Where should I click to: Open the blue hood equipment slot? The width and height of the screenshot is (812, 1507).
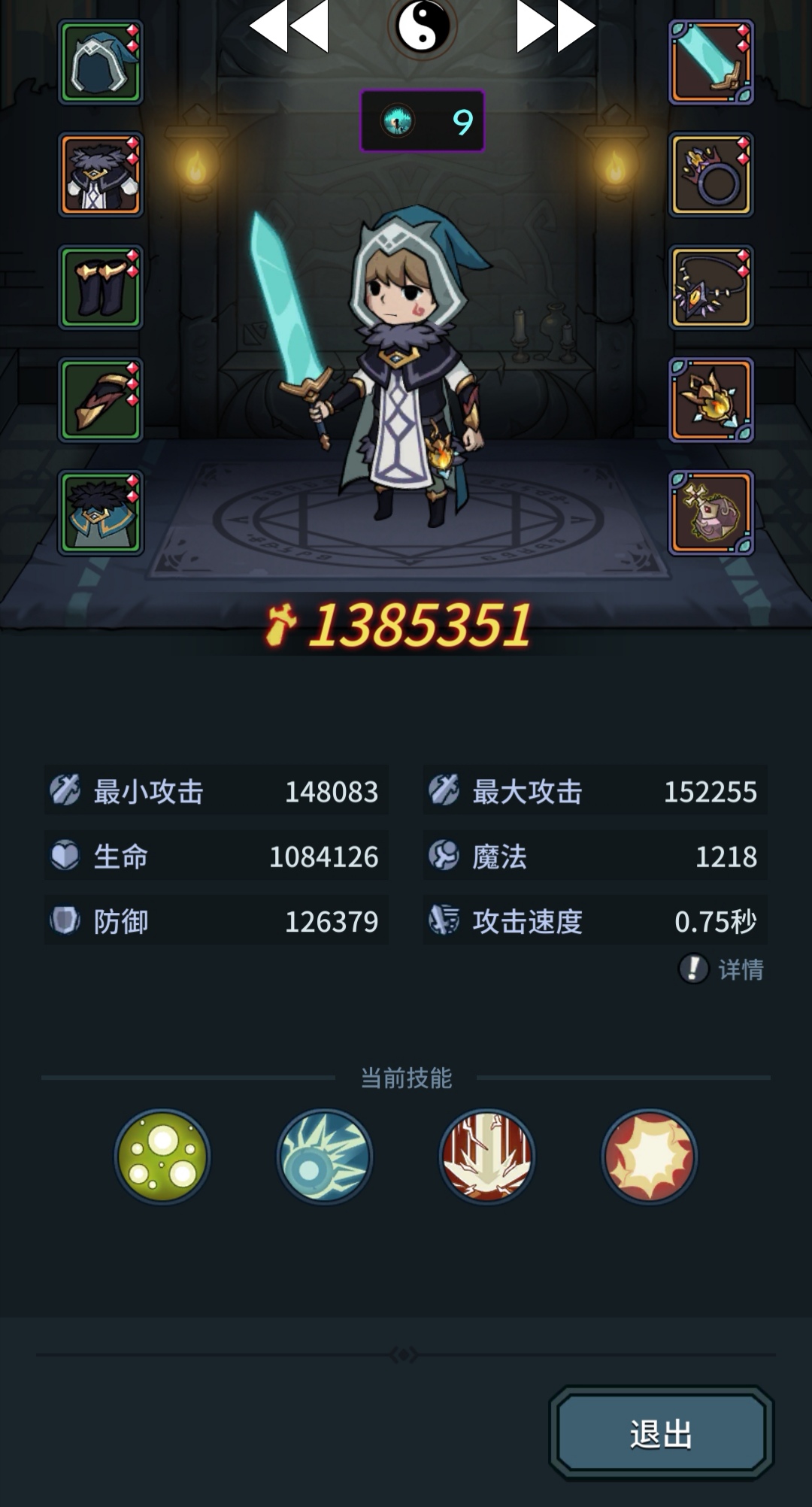101,62
